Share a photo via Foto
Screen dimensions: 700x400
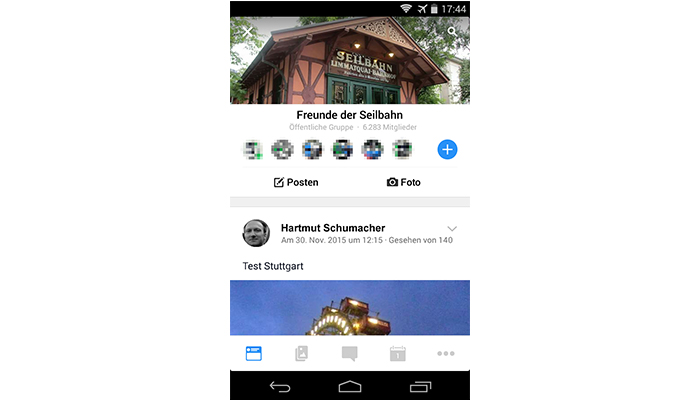[x=404, y=183]
